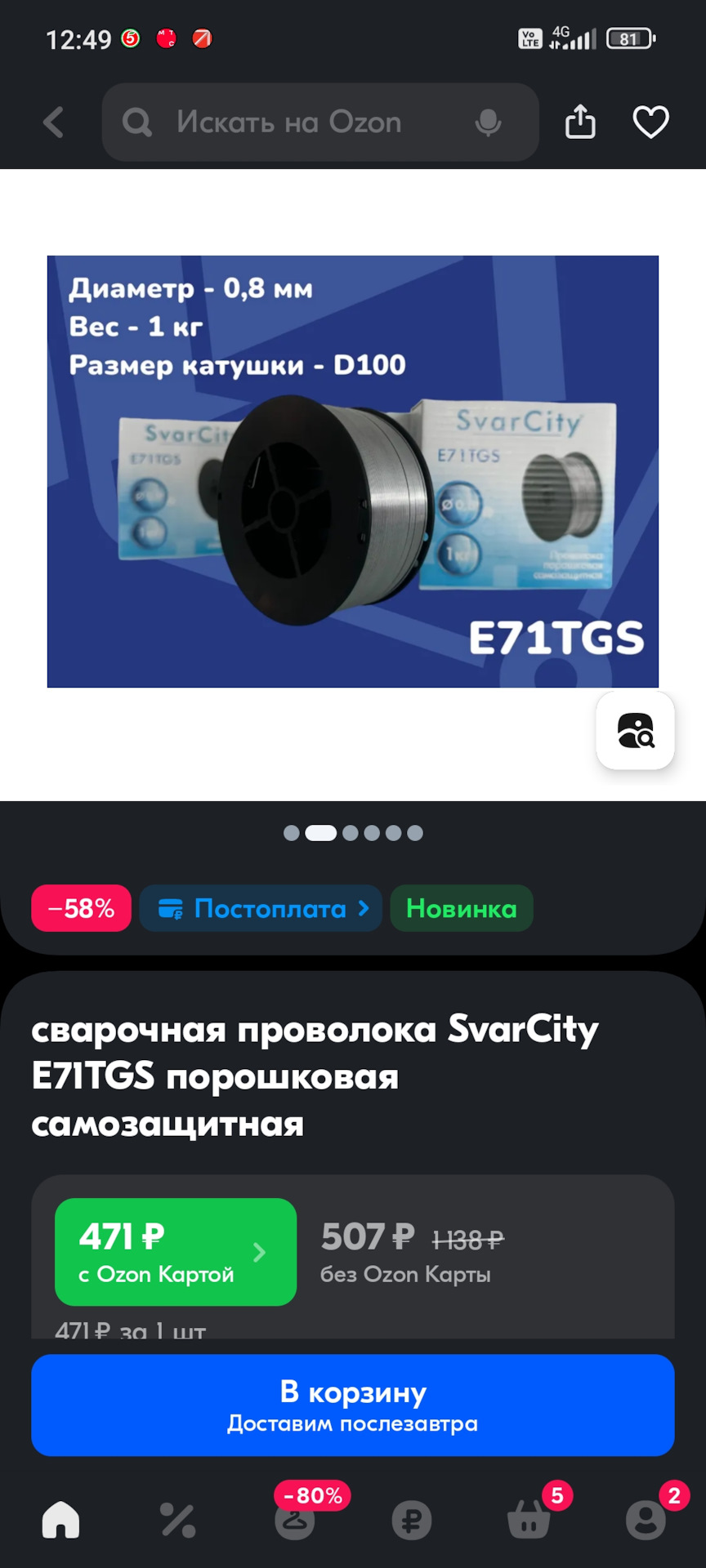Add the product to favorites
The width and height of the screenshot is (706, 1568).
click(x=650, y=122)
